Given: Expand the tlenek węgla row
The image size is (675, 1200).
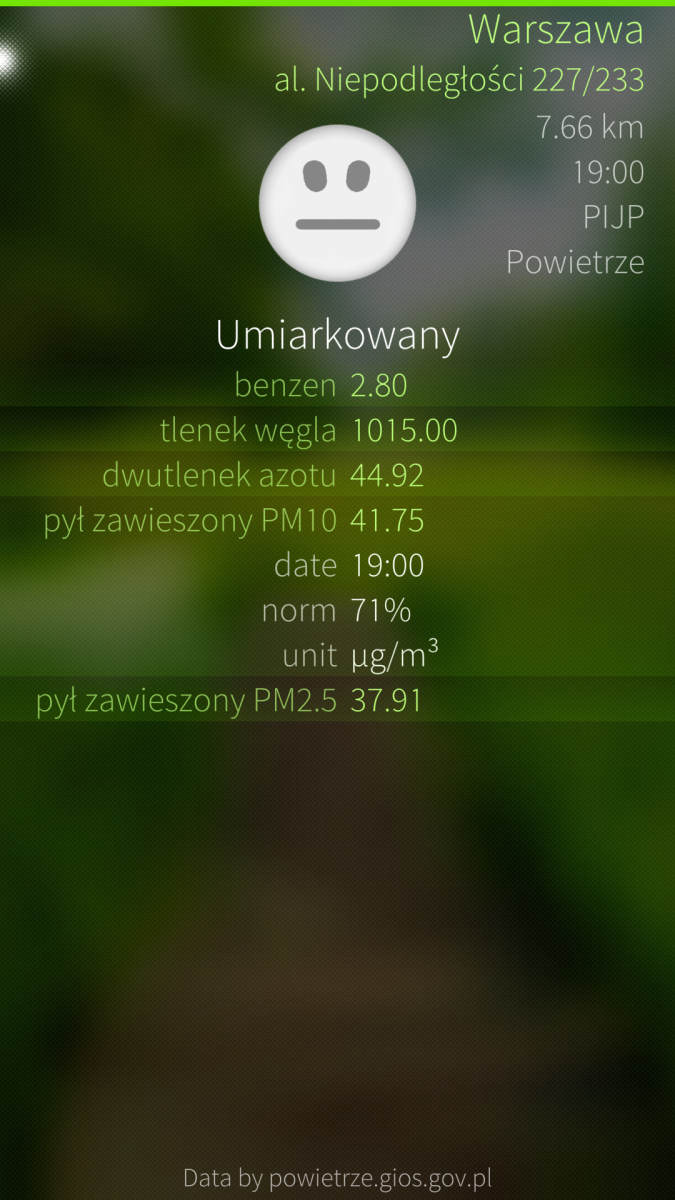Looking at the screenshot, I should [x=337, y=430].
